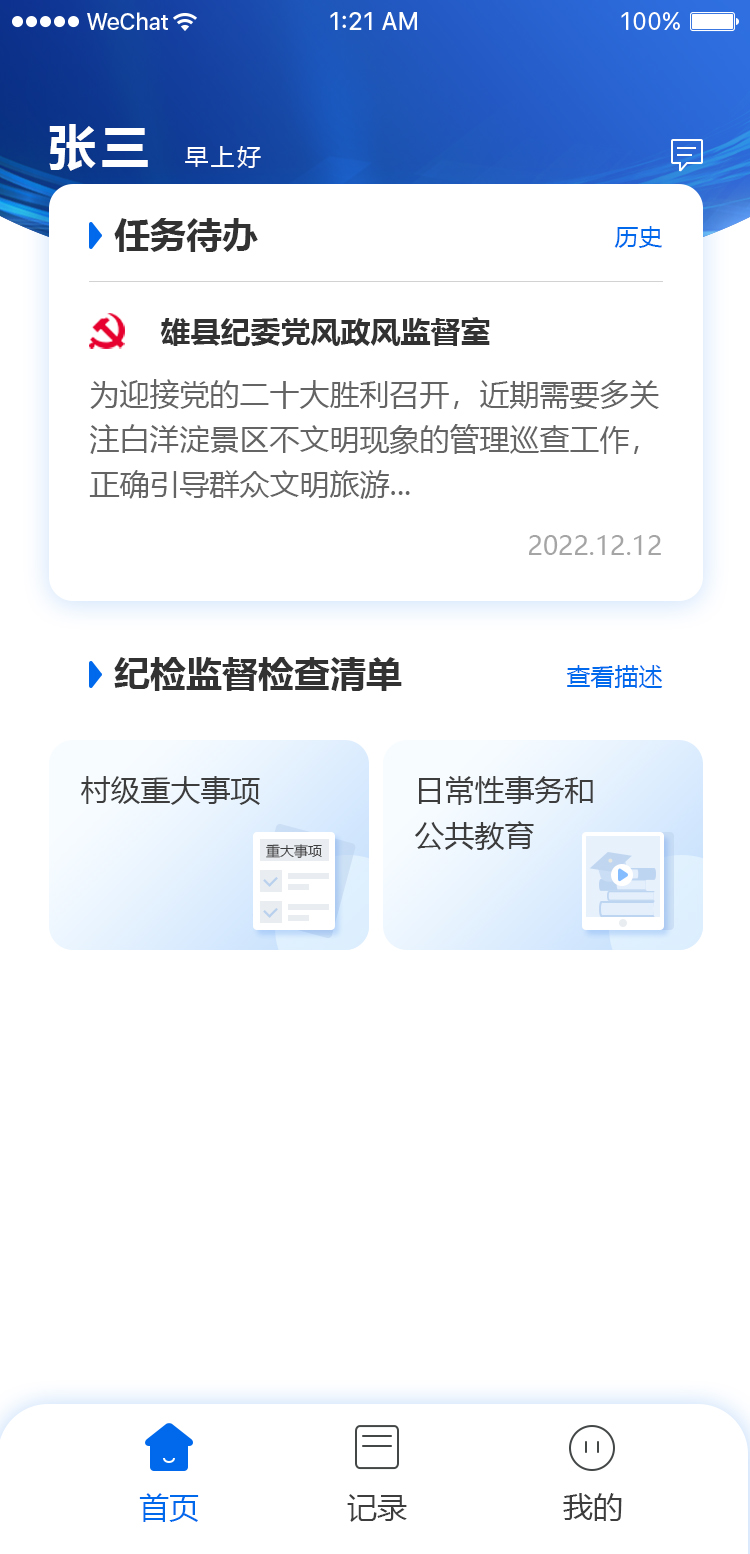Click the record list icon above 记录

point(376,1447)
